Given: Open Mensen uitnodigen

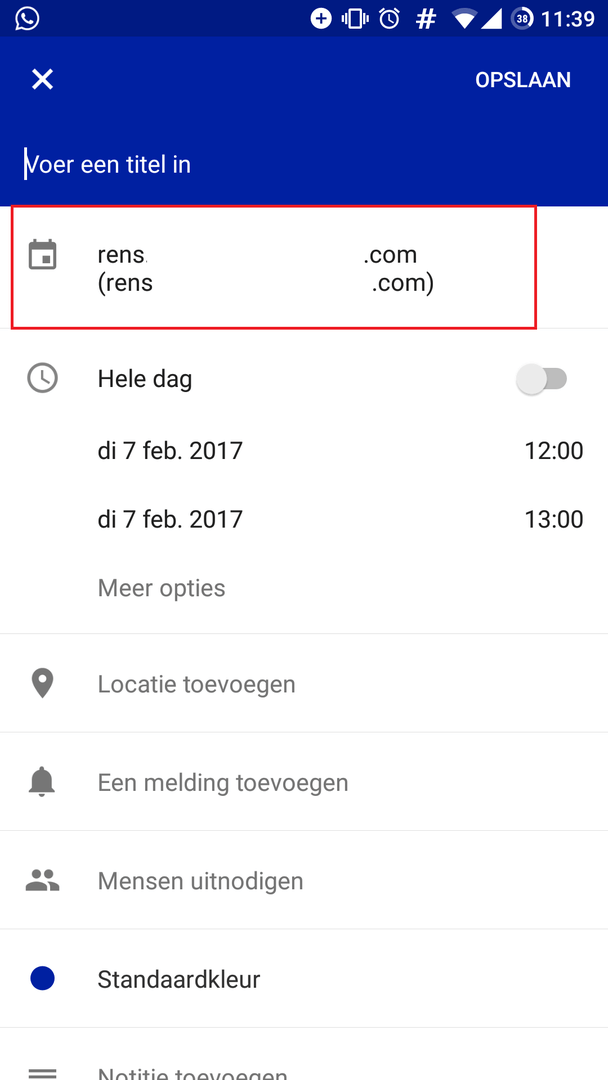Looking at the screenshot, I should point(200,881).
